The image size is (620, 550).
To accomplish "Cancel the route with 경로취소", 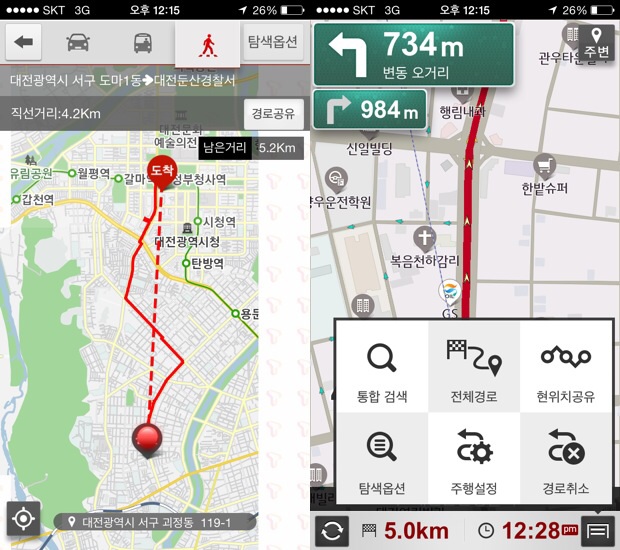I will pyautogui.click(x=566, y=460).
